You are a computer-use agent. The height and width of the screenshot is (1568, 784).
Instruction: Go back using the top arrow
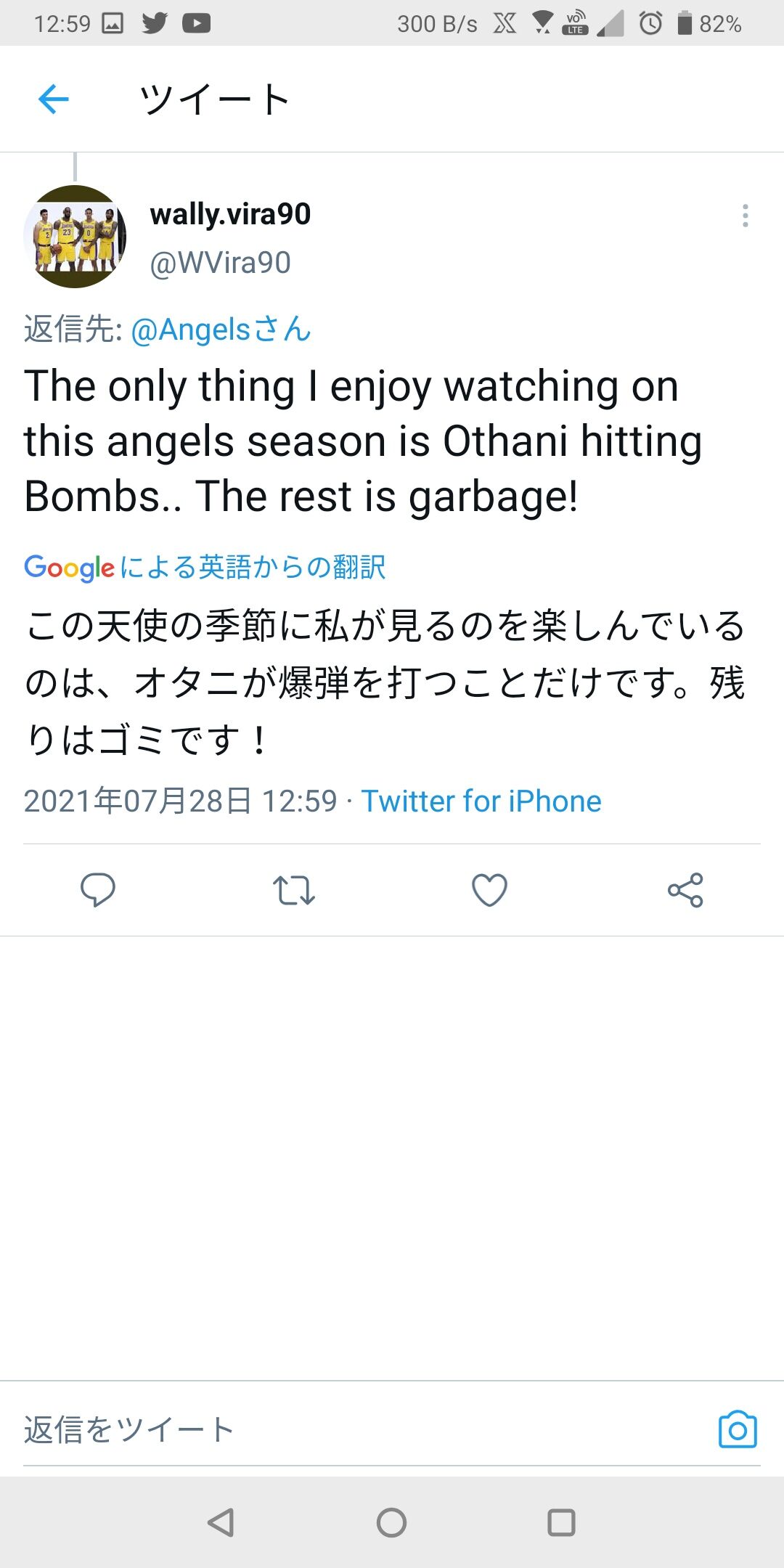click(53, 99)
